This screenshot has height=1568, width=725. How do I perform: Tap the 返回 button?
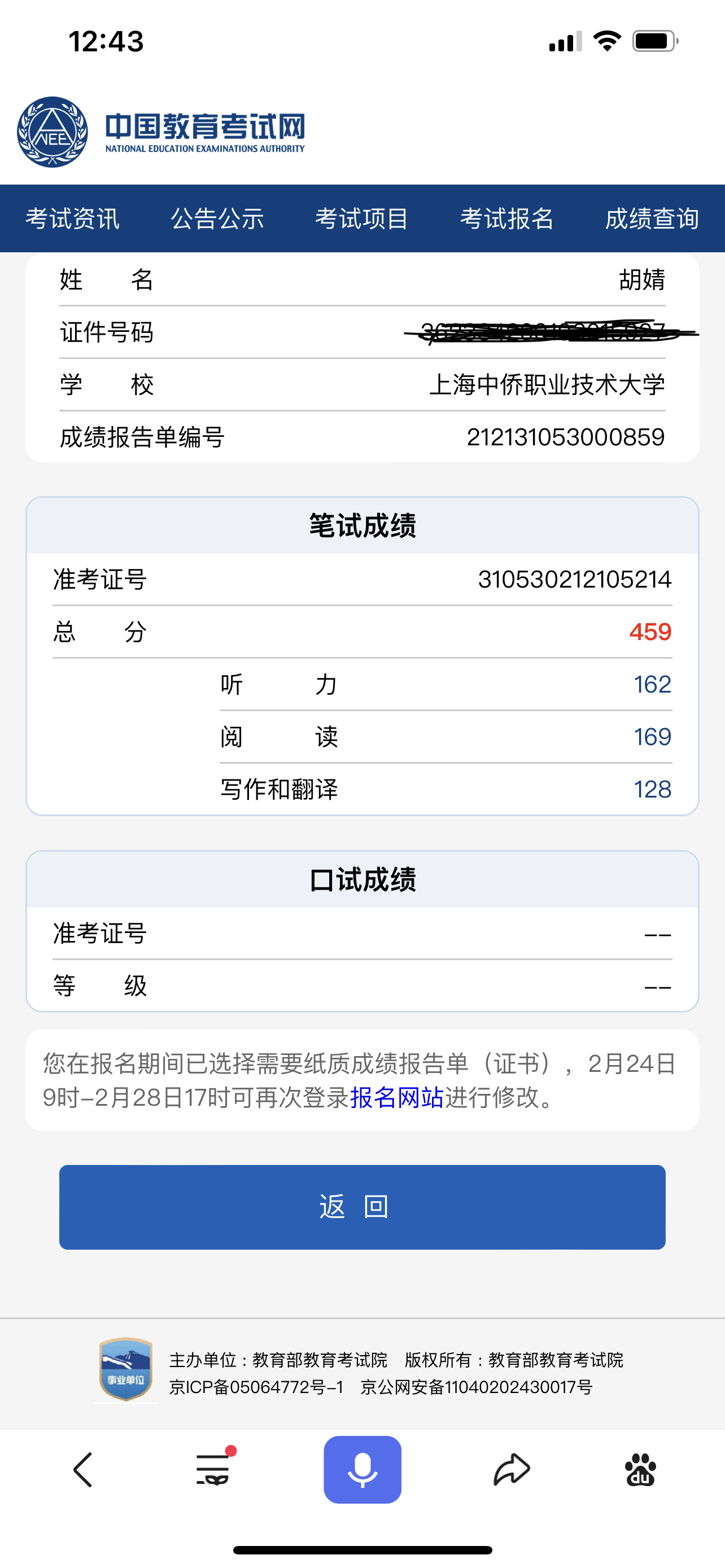click(362, 1207)
